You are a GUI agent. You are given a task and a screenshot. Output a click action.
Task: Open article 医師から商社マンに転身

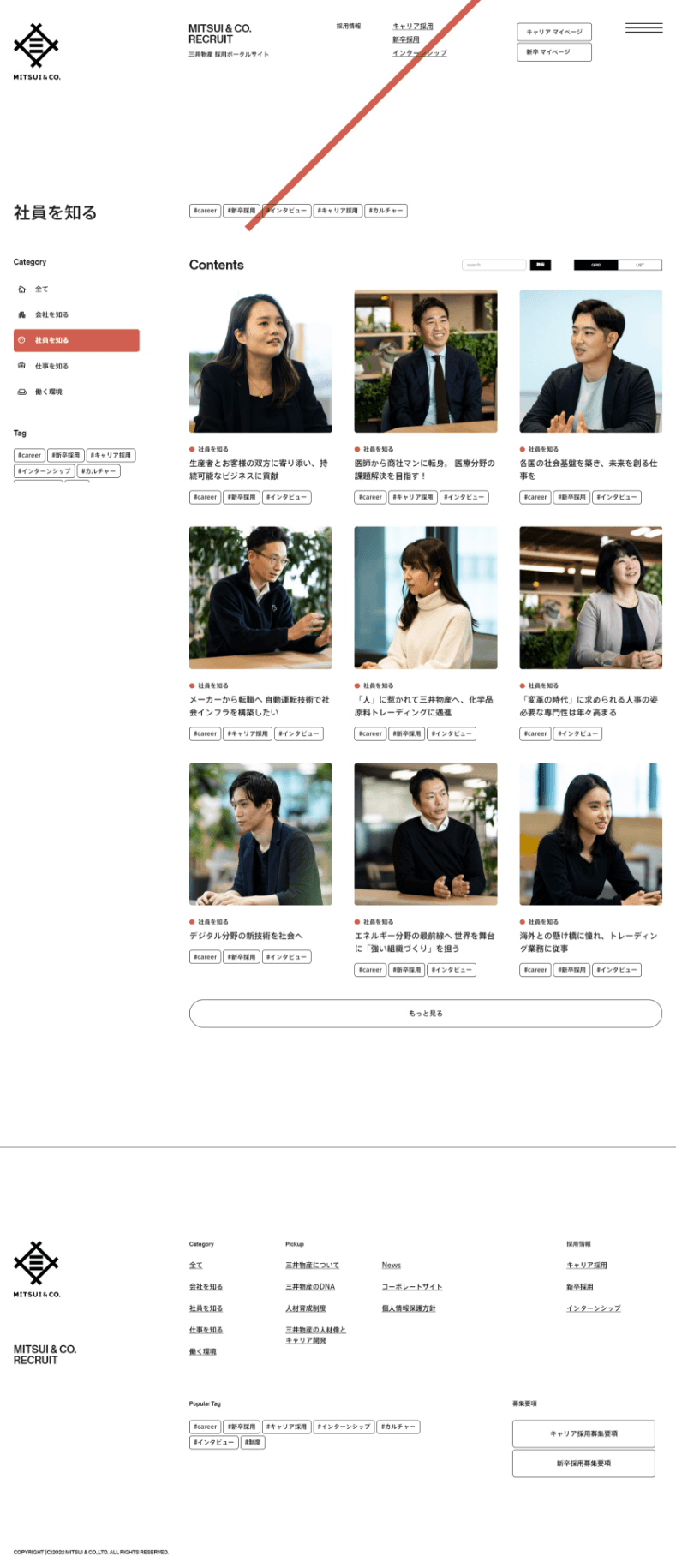pyautogui.click(x=425, y=362)
